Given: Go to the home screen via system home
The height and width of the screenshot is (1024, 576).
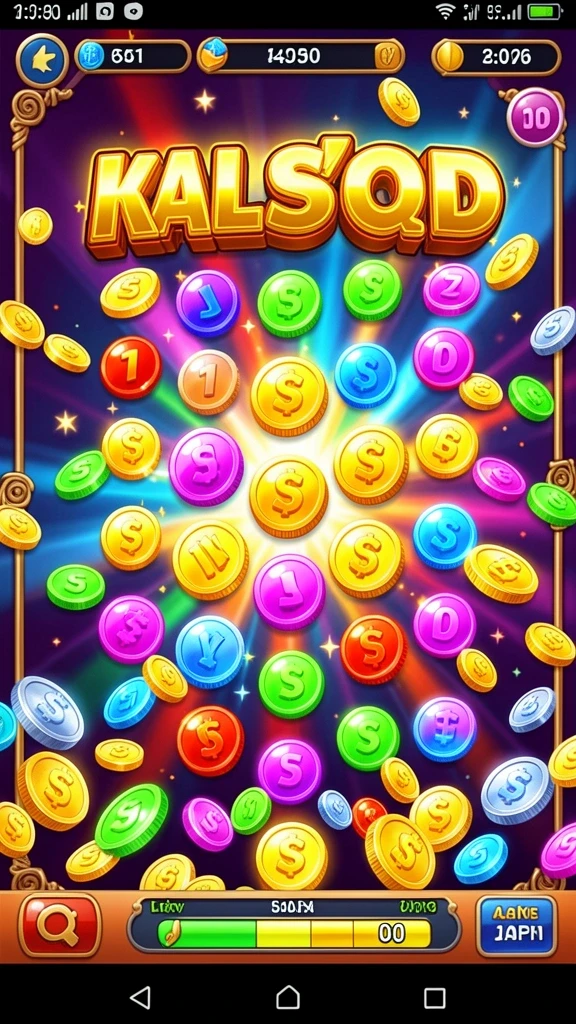Looking at the screenshot, I should [288, 997].
